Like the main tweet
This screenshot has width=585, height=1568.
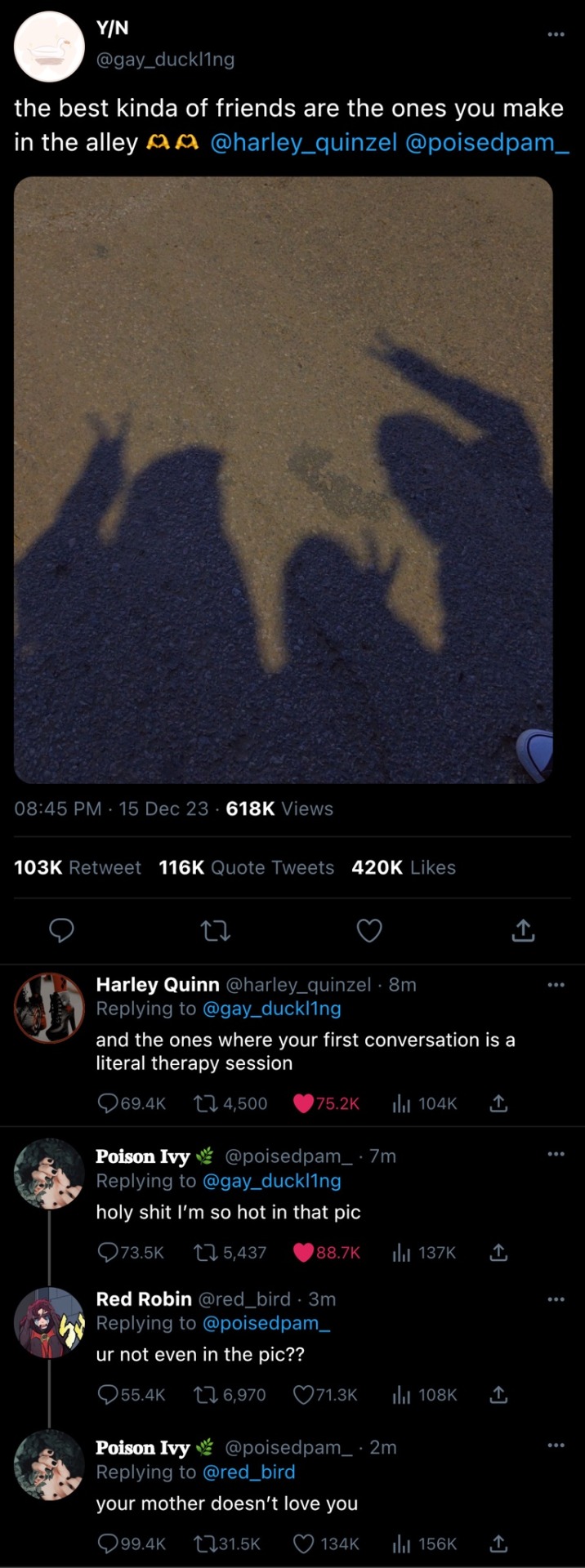(x=369, y=930)
